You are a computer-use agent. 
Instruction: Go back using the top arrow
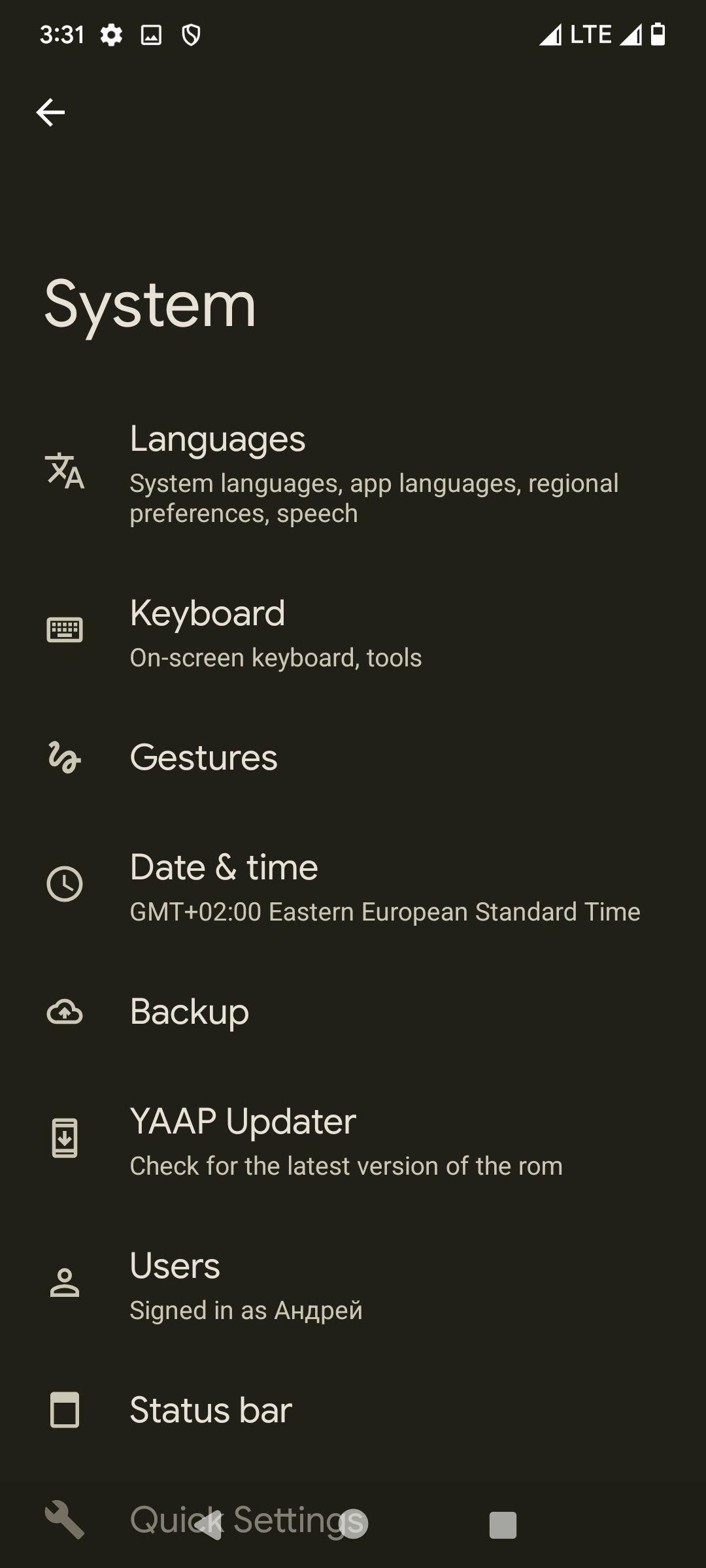(50, 112)
